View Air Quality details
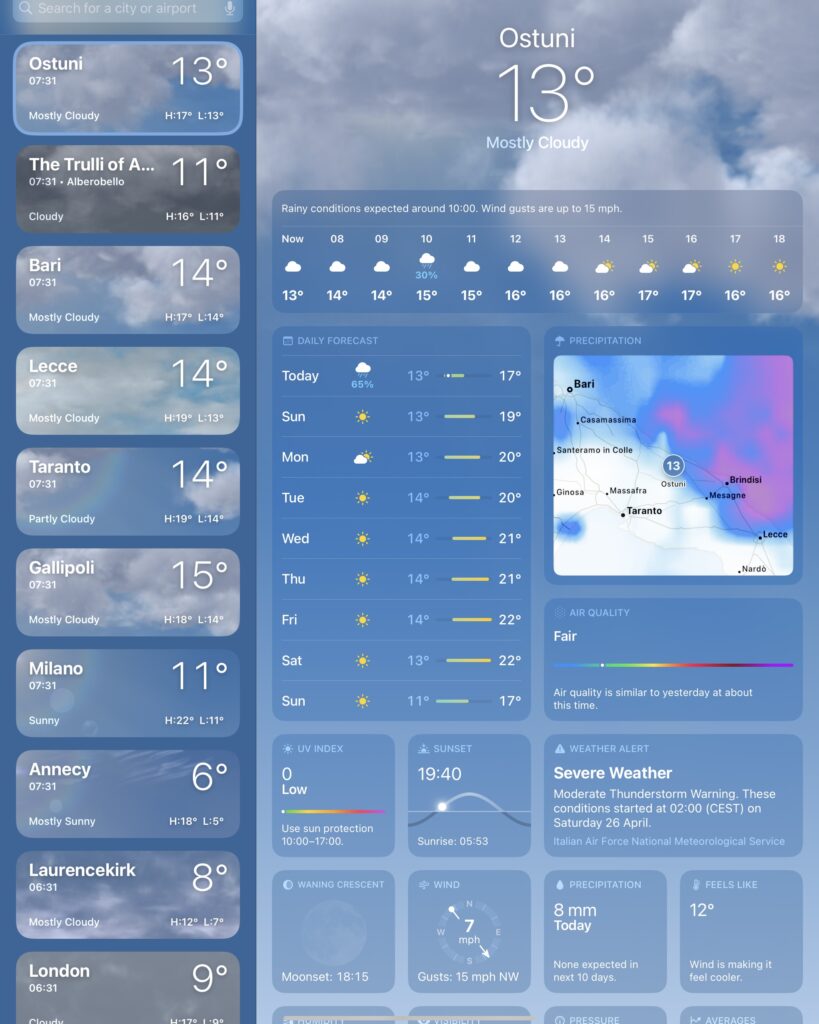819x1024 pixels. [x=673, y=658]
